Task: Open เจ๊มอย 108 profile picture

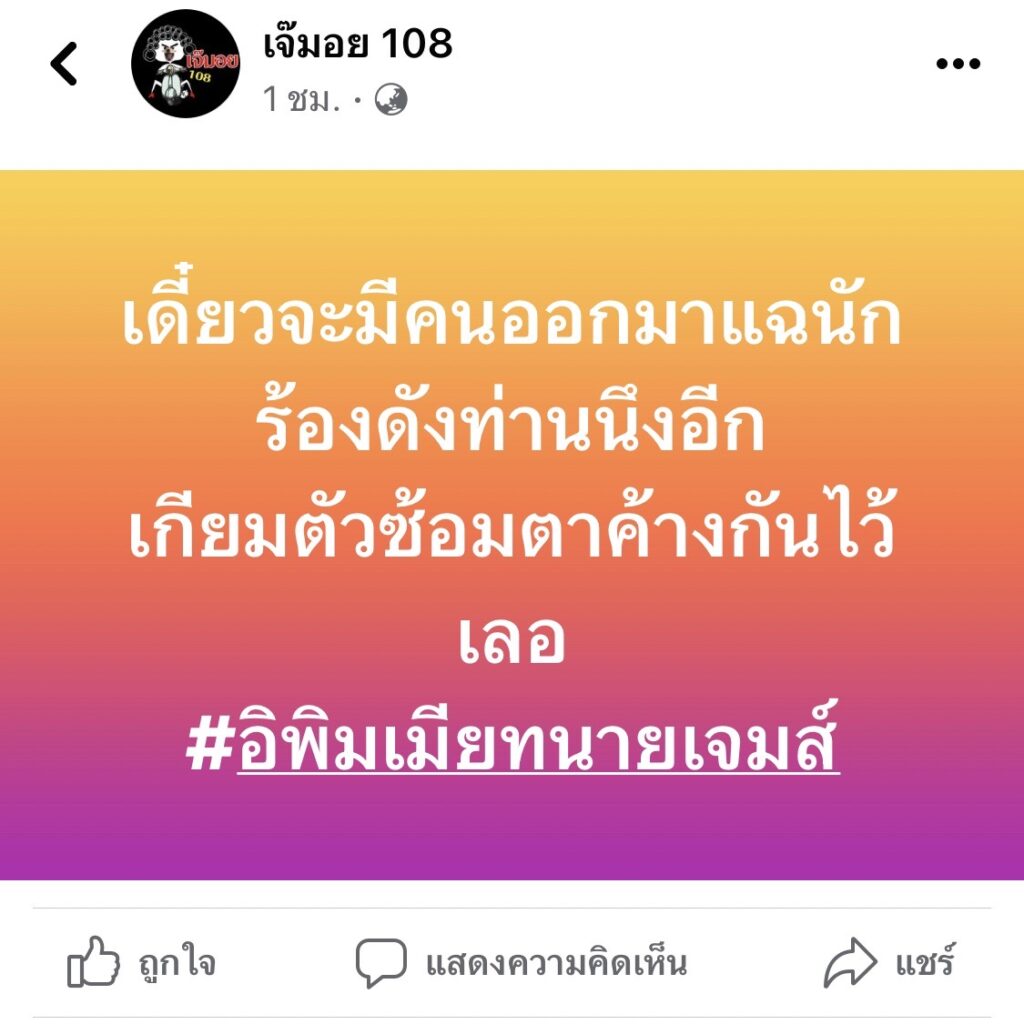Action: tap(184, 65)
